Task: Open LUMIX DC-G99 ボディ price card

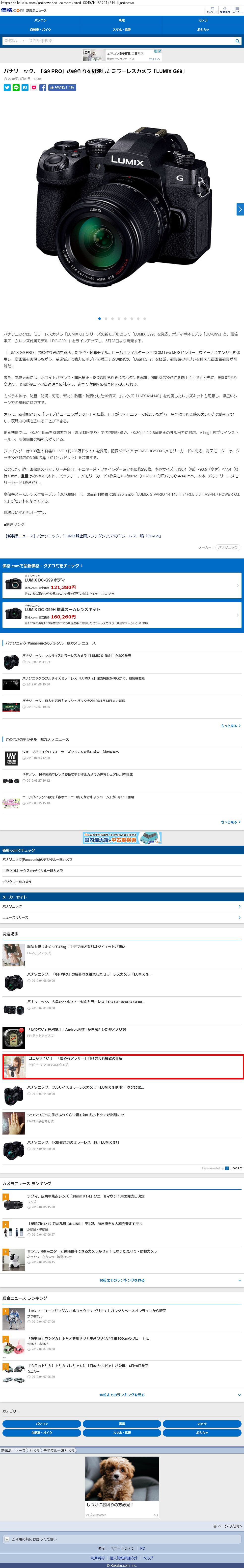Action: [122, 585]
